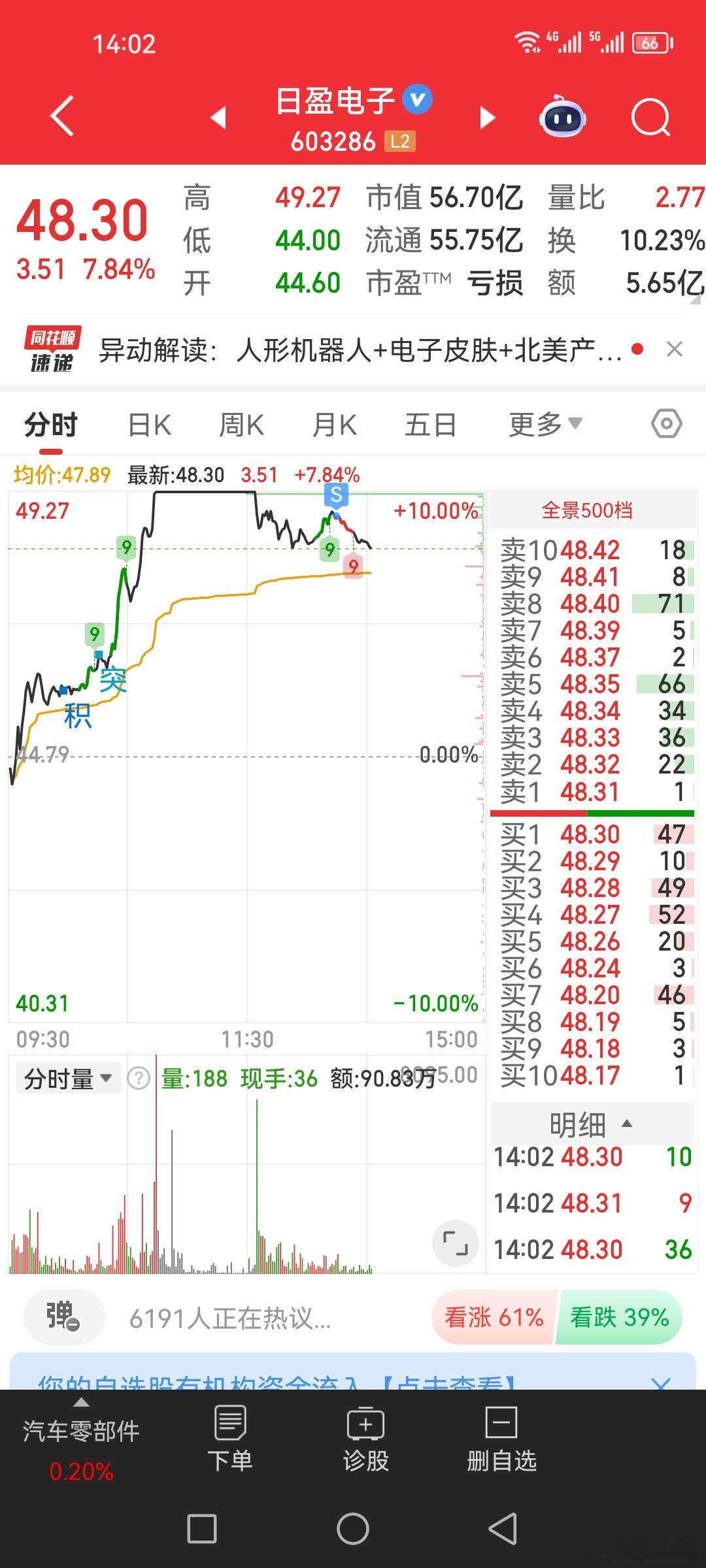Open chart settings via the gear icon
The width and height of the screenshot is (706, 1568).
pos(667,424)
